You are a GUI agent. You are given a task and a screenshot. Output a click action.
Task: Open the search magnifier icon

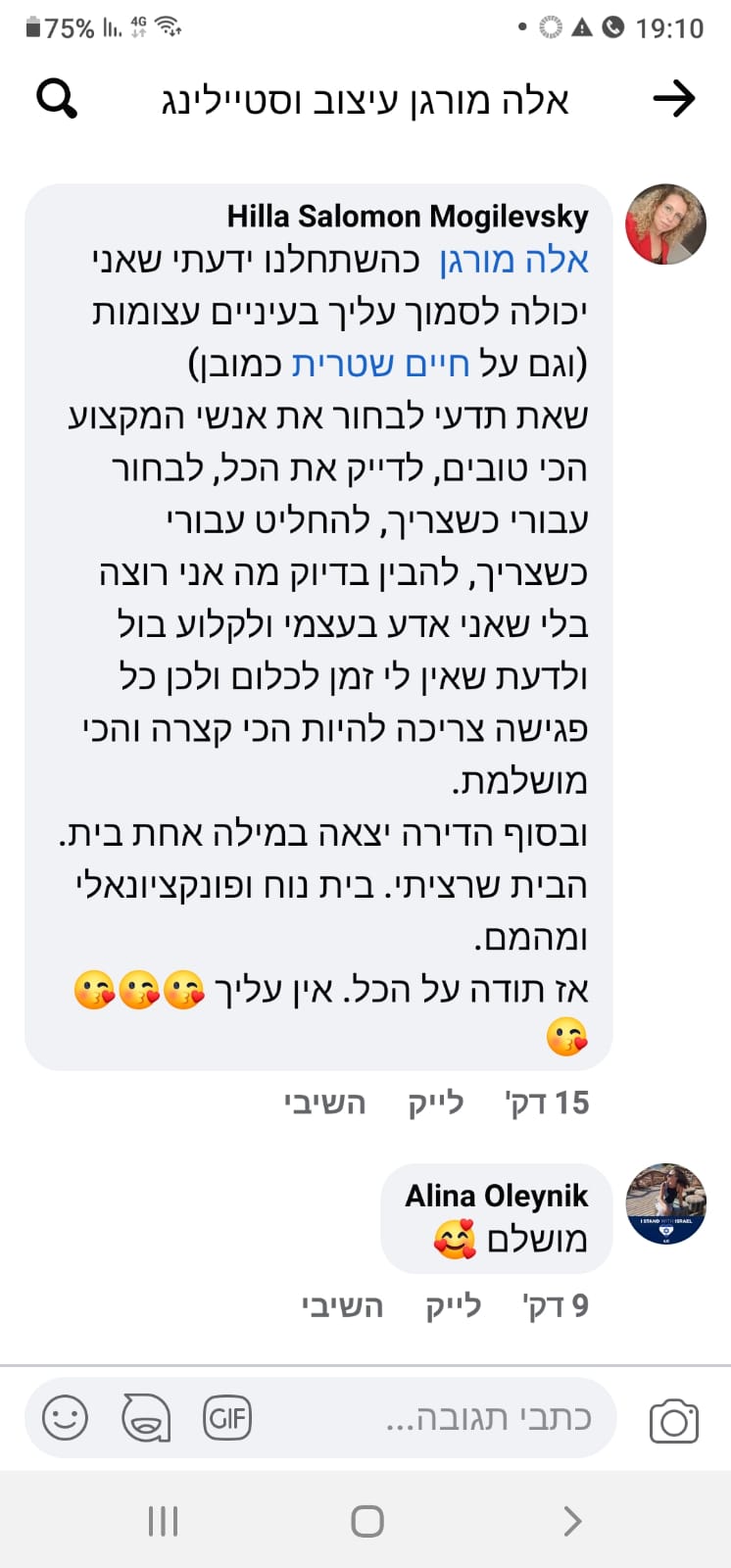click(x=57, y=98)
